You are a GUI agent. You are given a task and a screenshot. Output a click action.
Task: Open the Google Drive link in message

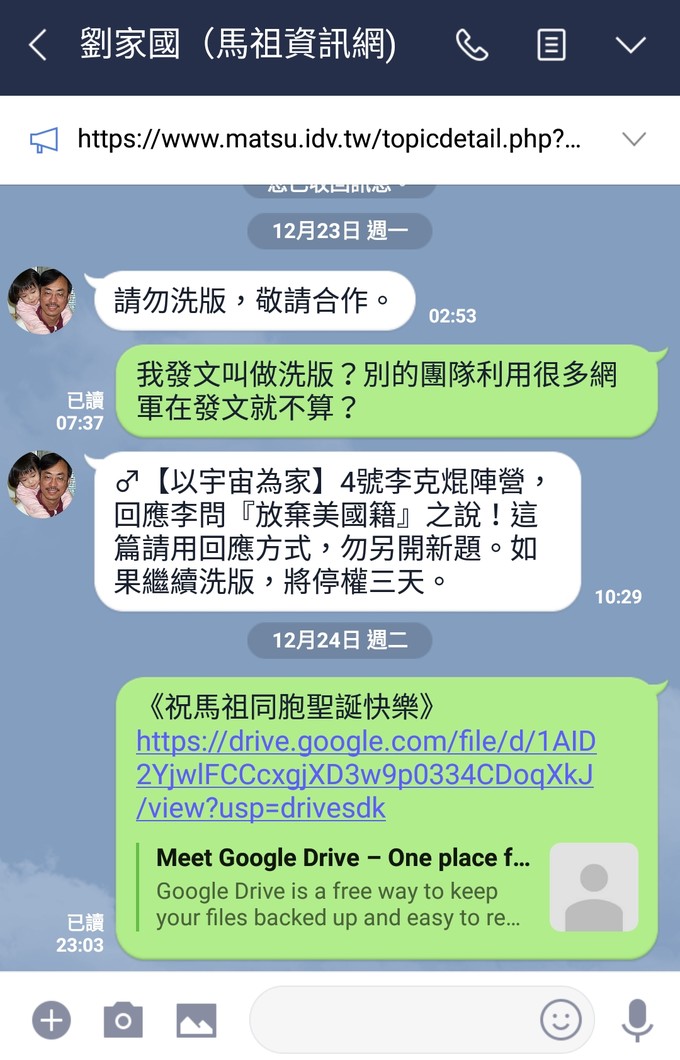click(365, 774)
